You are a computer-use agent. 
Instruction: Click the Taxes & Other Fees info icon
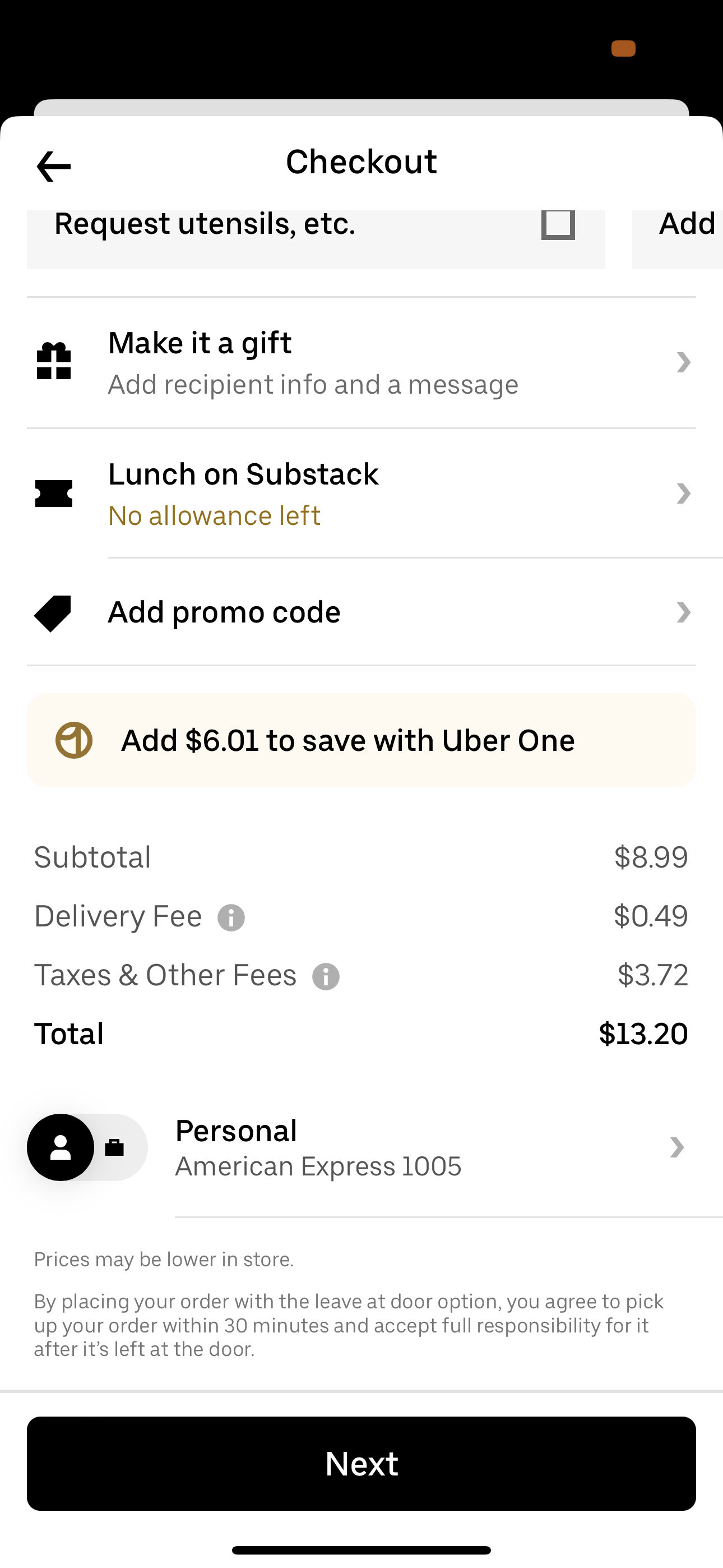tap(326, 975)
